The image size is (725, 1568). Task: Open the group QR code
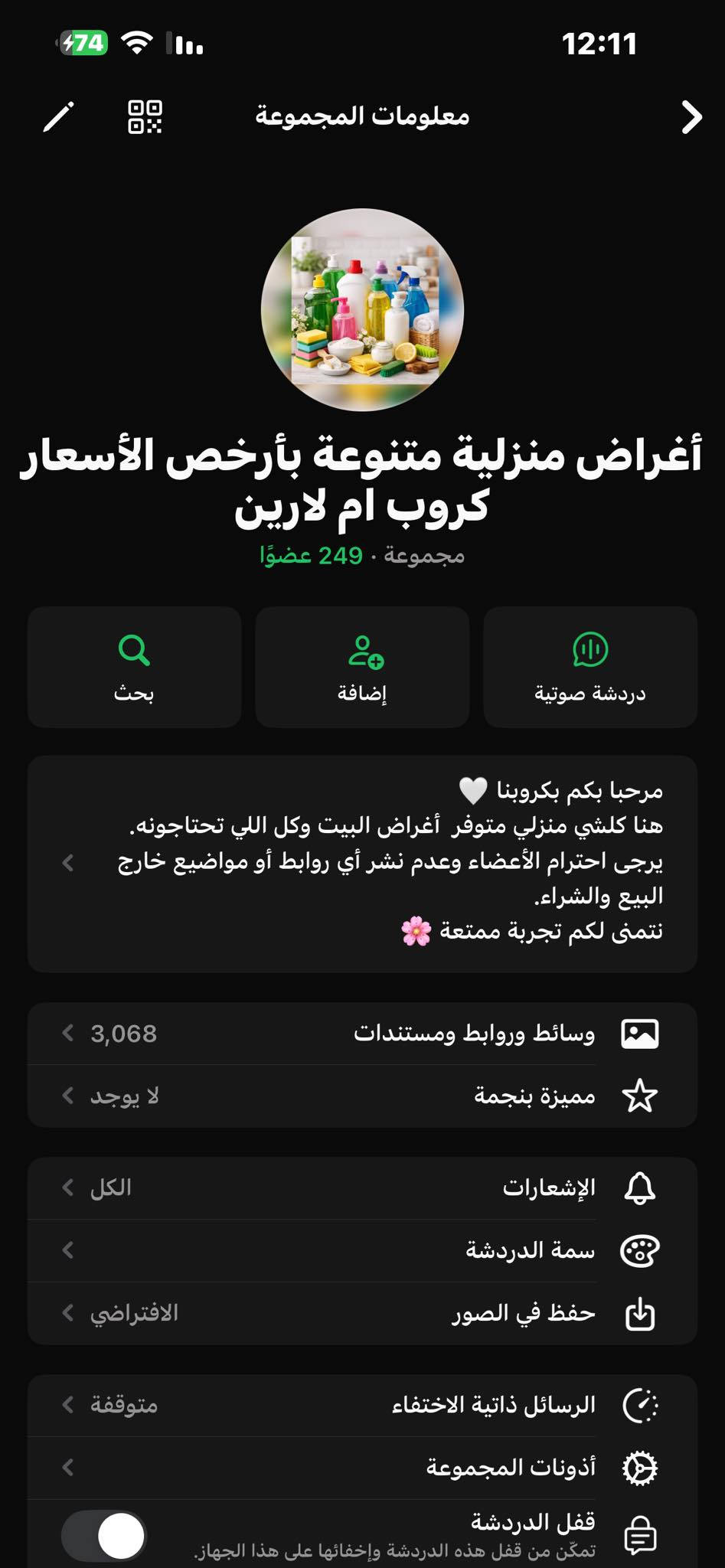click(x=145, y=117)
